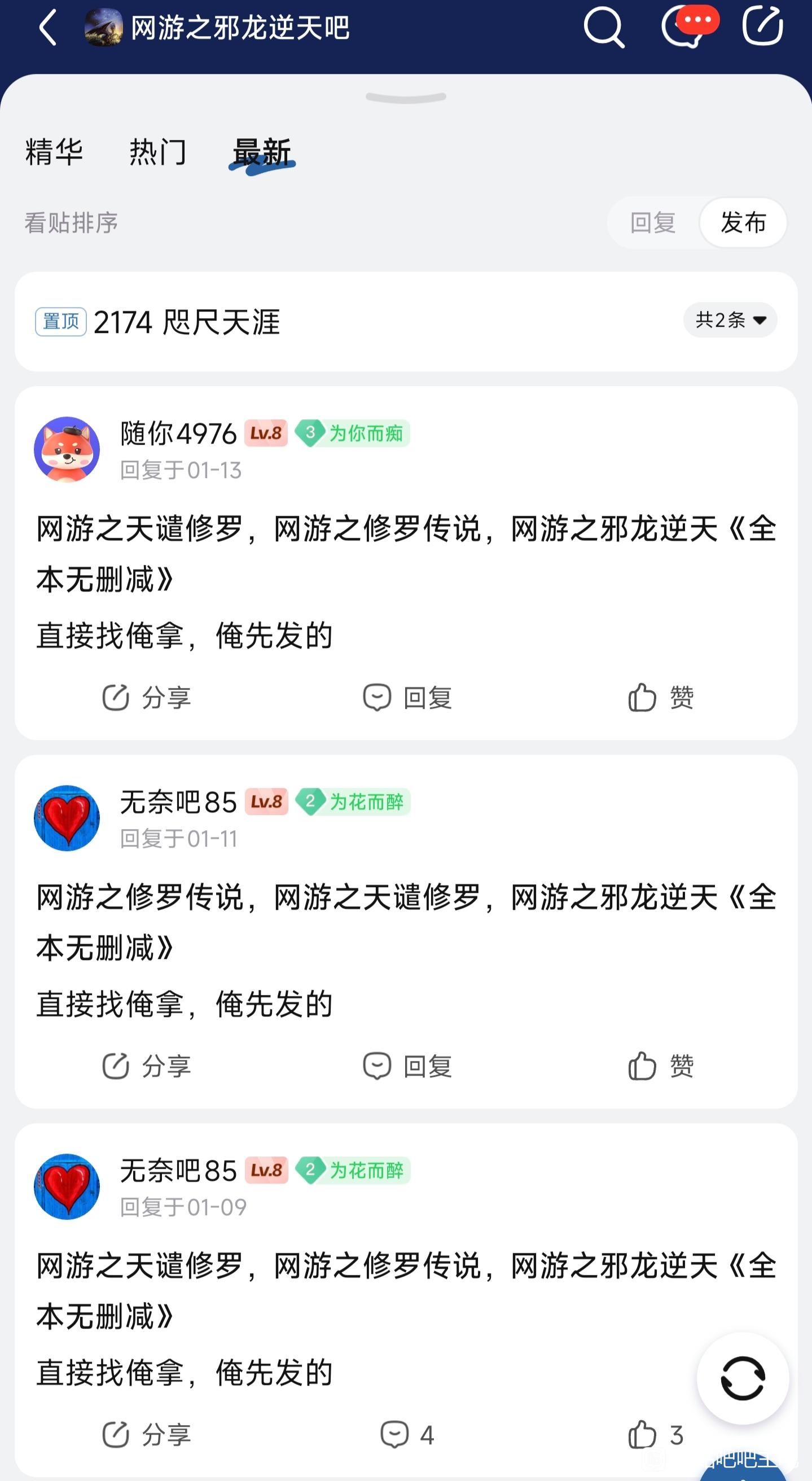
Task: Share 随你4976's post from 01-13
Action: point(147,698)
